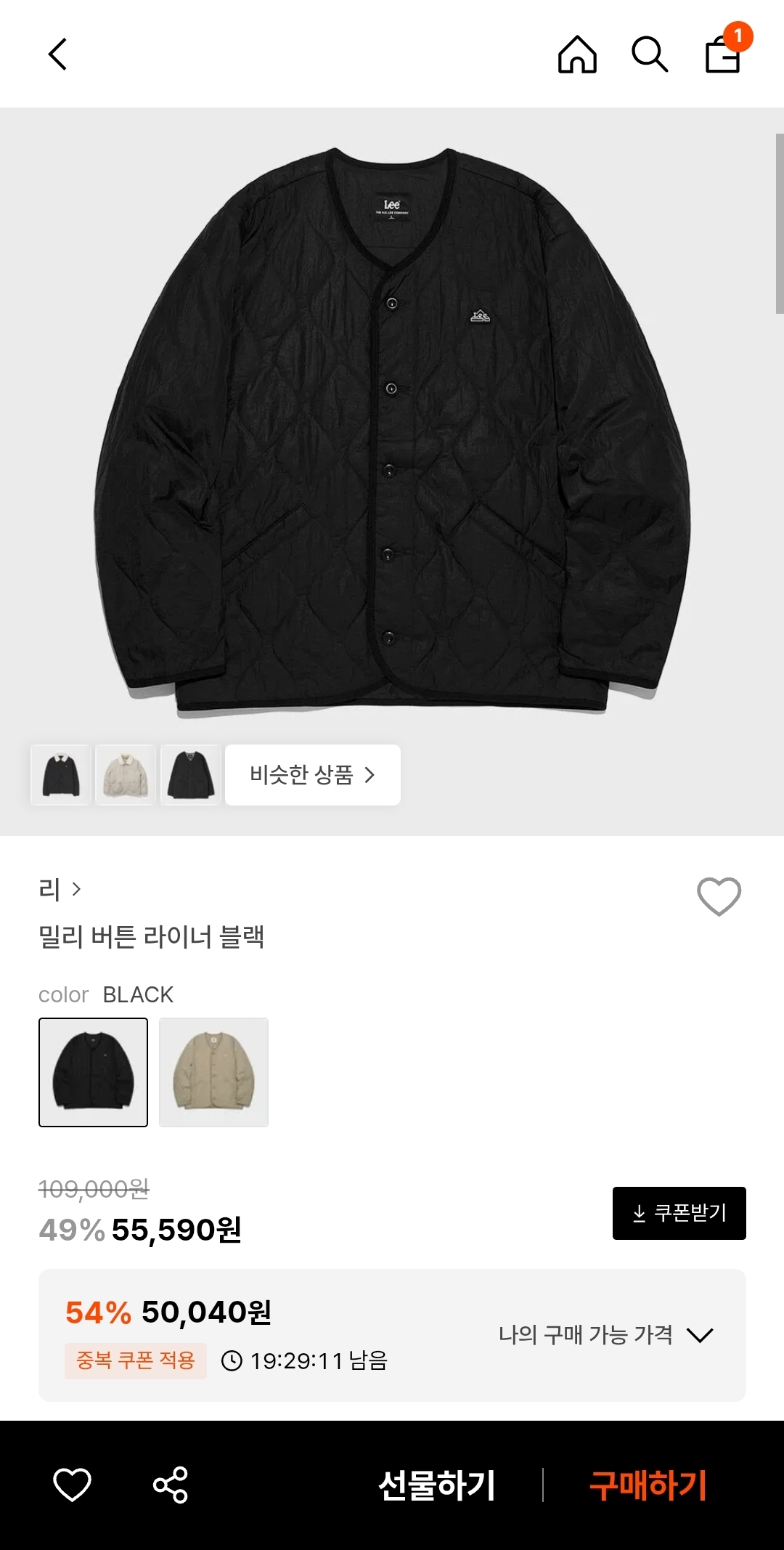Open the search magnifier icon
The height and width of the screenshot is (1550, 784).
649,54
